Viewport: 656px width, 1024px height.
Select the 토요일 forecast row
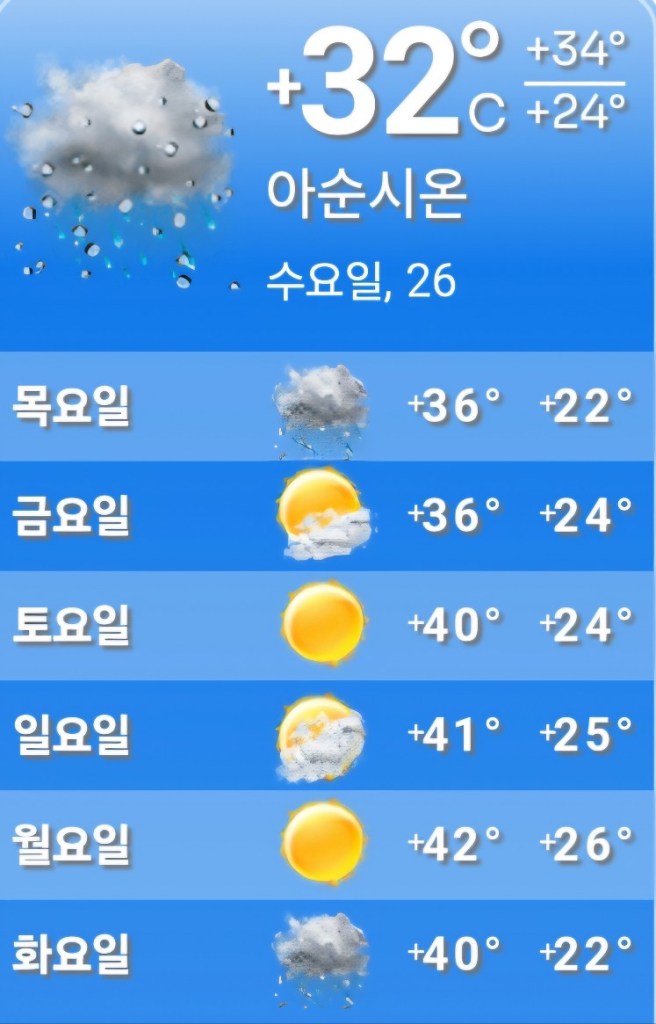pos(328,626)
